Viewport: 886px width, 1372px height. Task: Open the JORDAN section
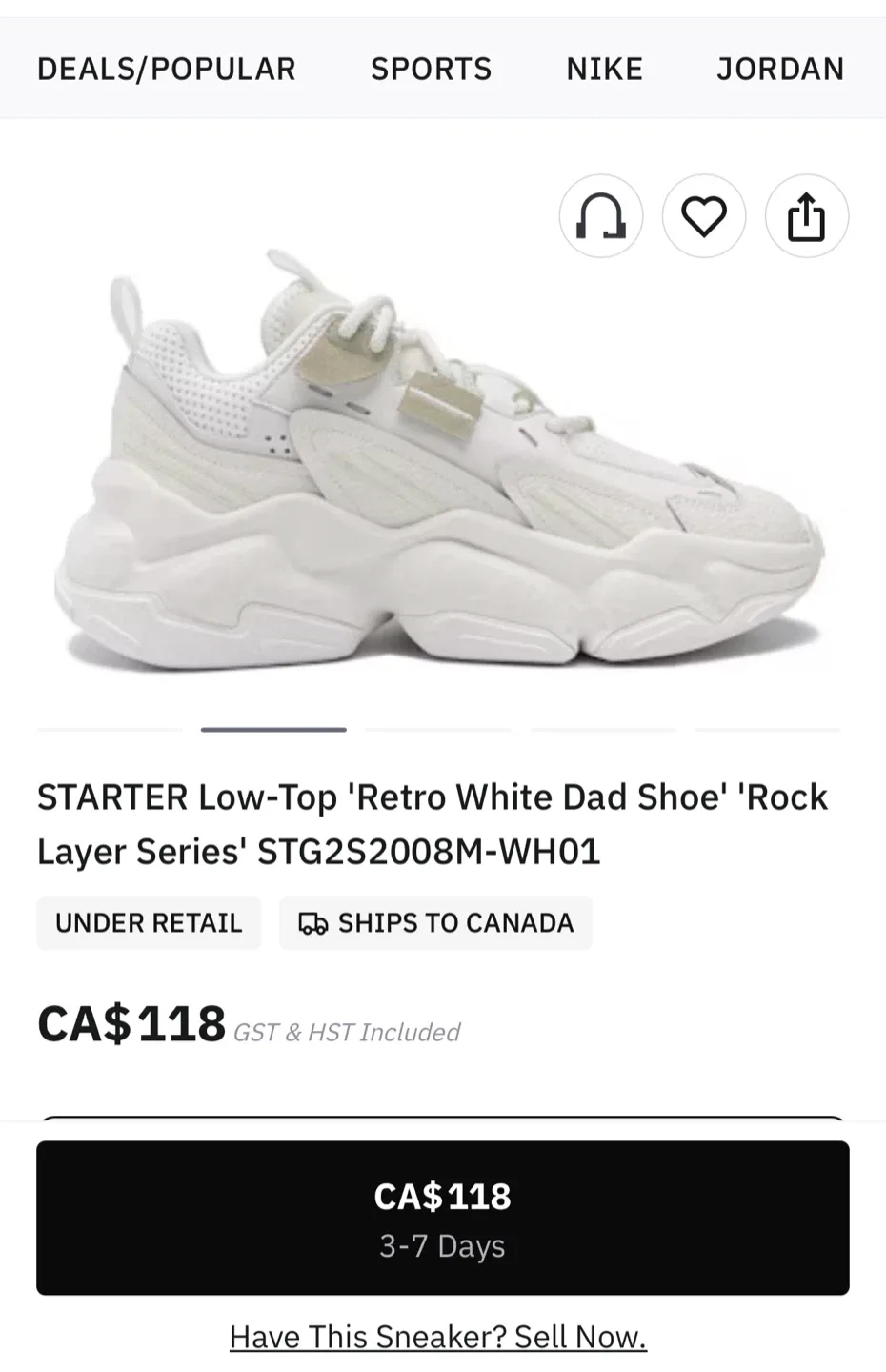tap(779, 68)
